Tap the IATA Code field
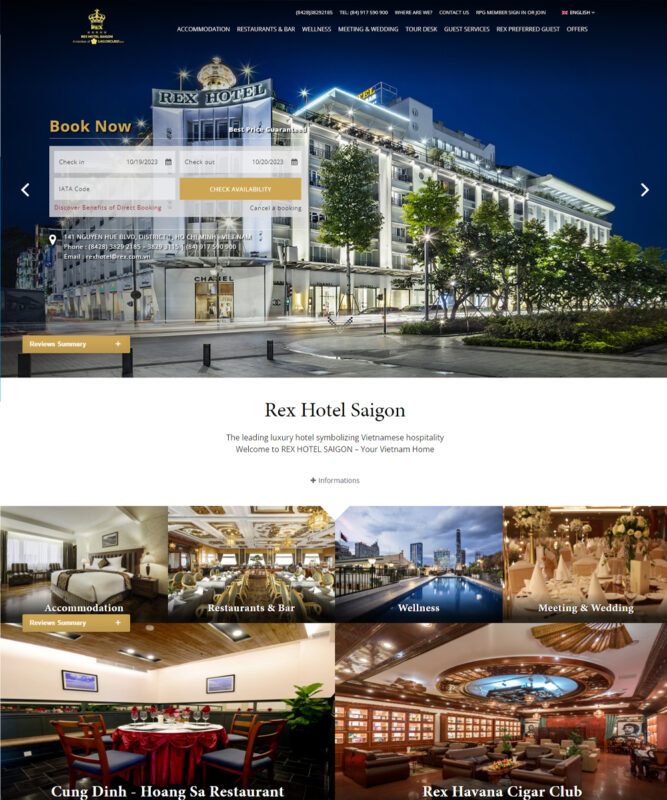 [114, 188]
